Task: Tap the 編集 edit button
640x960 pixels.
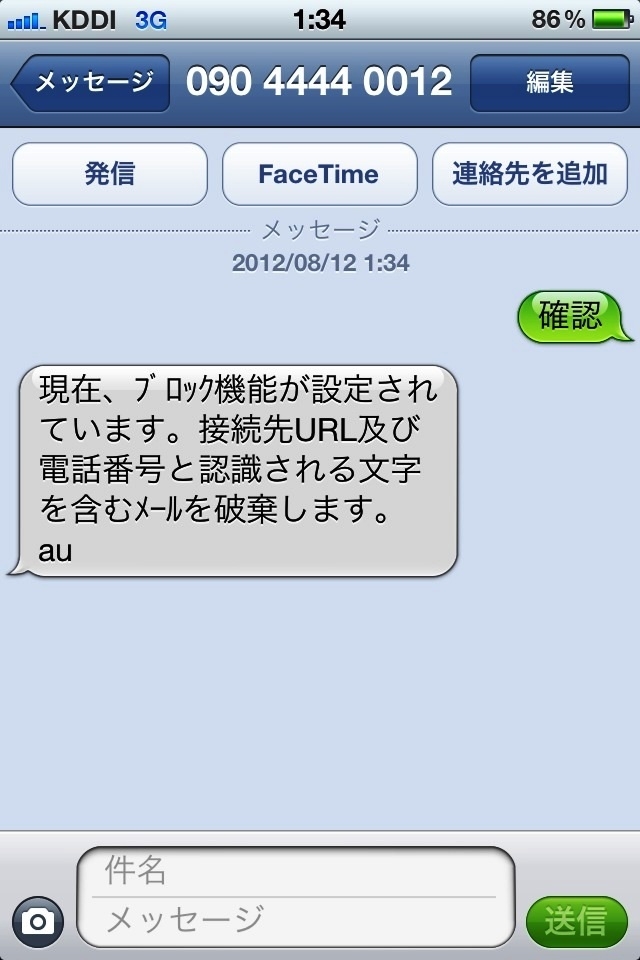Action: point(549,82)
